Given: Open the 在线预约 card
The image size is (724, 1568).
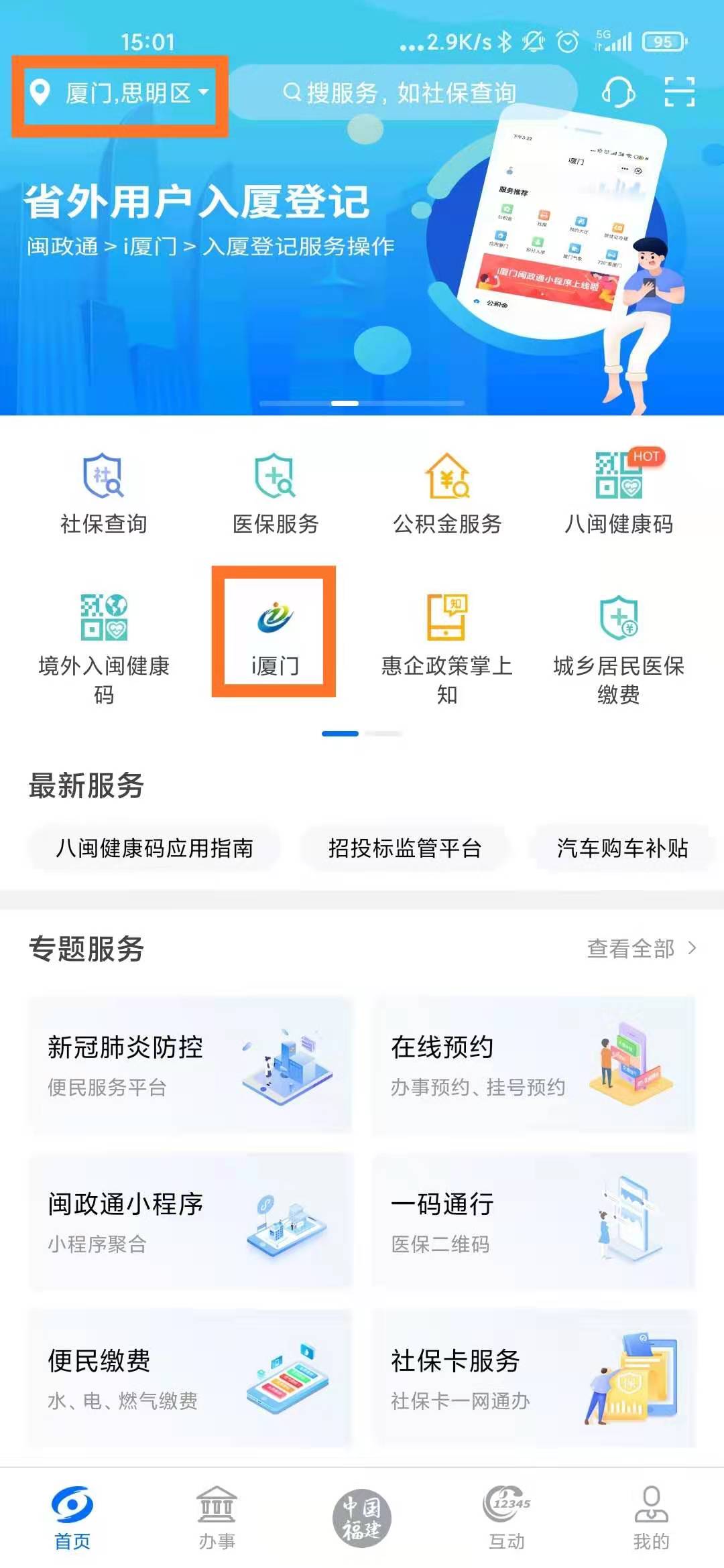Looking at the screenshot, I should [534, 1065].
